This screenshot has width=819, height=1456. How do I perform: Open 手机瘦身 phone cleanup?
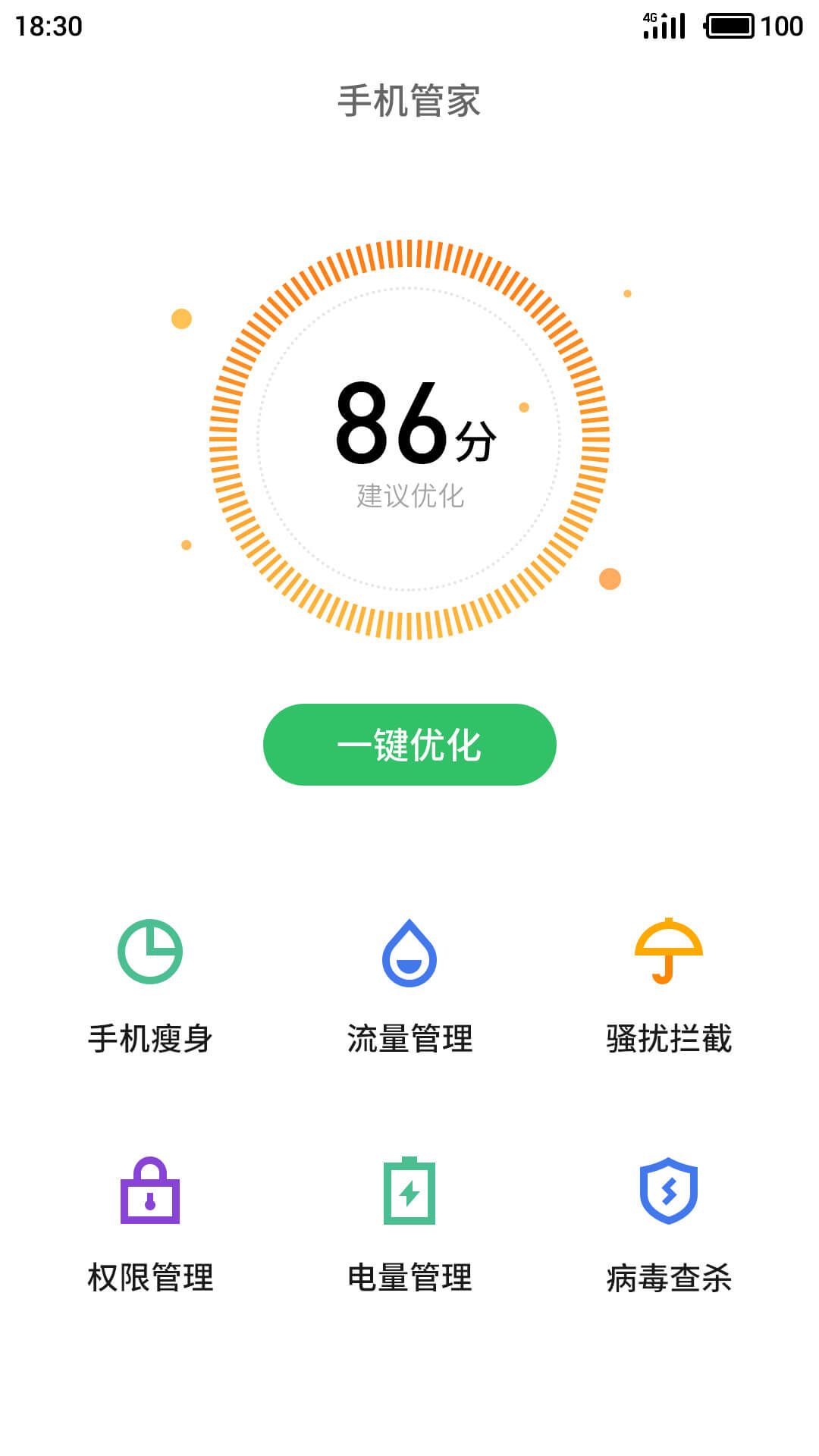coord(150,986)
